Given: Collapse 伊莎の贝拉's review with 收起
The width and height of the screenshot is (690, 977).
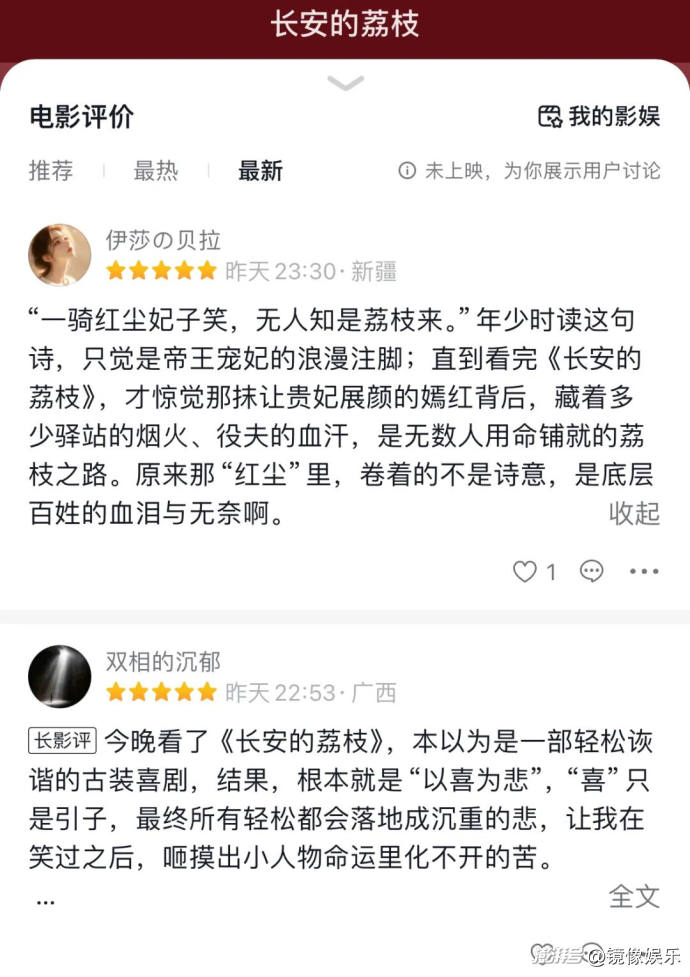Looking at the screenshot, I should click(x=635, y=514).
